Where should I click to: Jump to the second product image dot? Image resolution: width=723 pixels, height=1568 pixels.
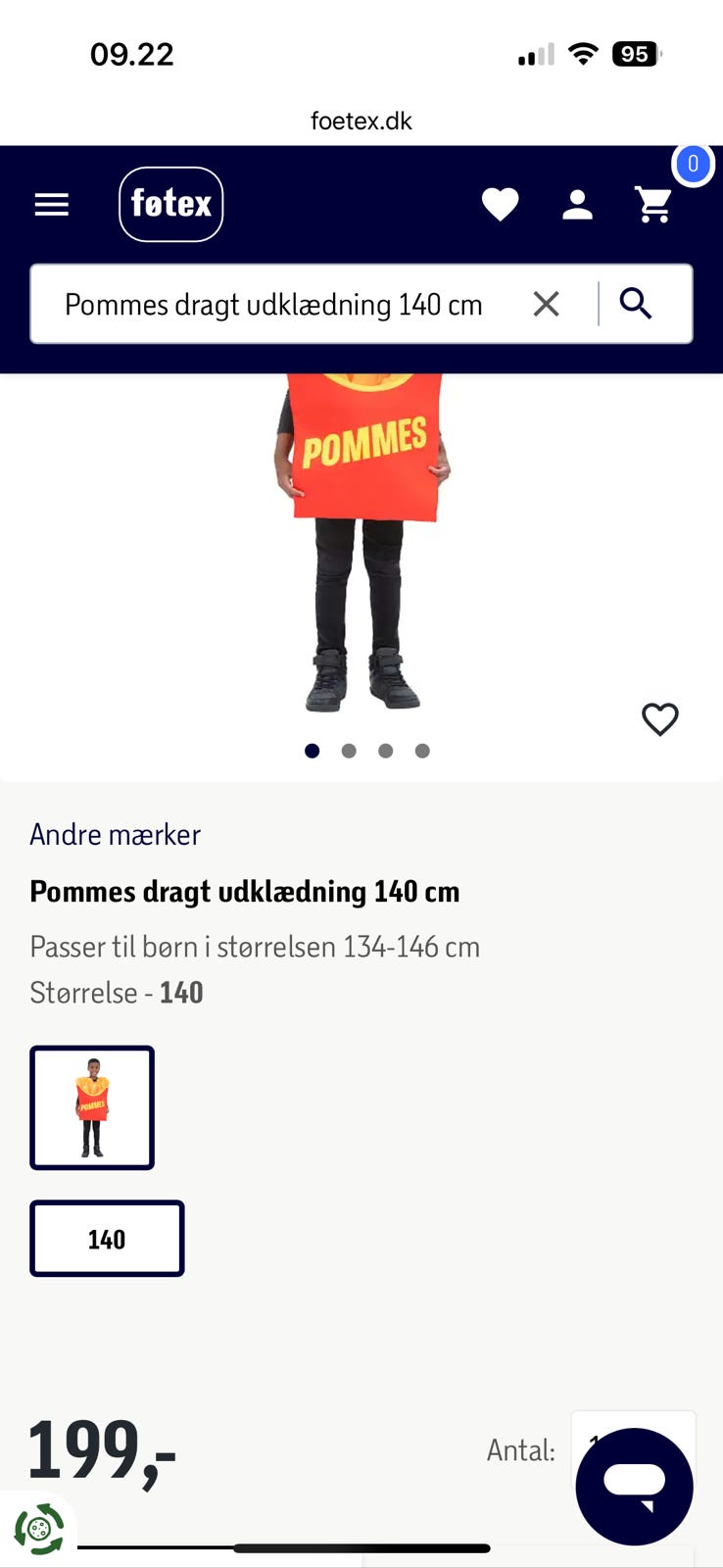tap(349, 751)
